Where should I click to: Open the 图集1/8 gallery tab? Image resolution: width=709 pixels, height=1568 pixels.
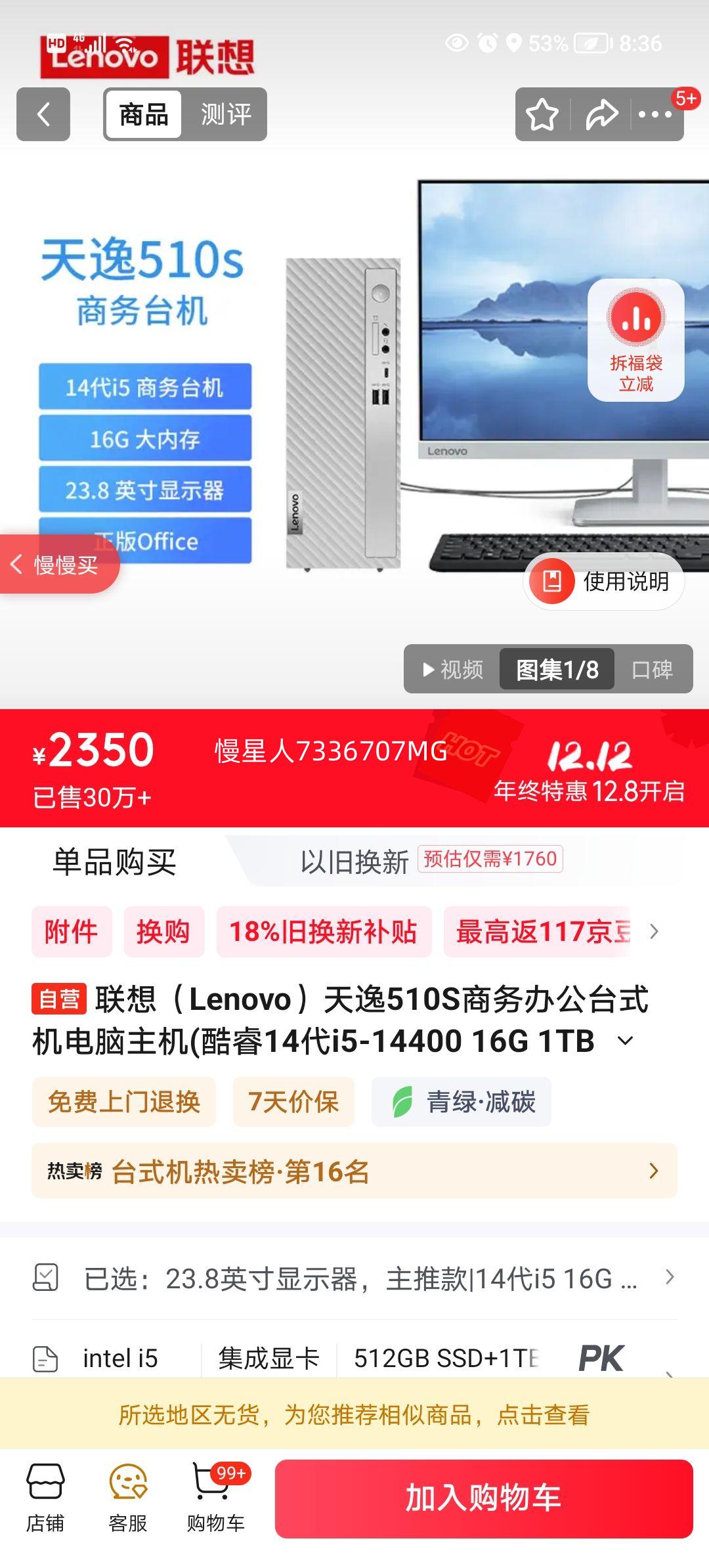557,669
